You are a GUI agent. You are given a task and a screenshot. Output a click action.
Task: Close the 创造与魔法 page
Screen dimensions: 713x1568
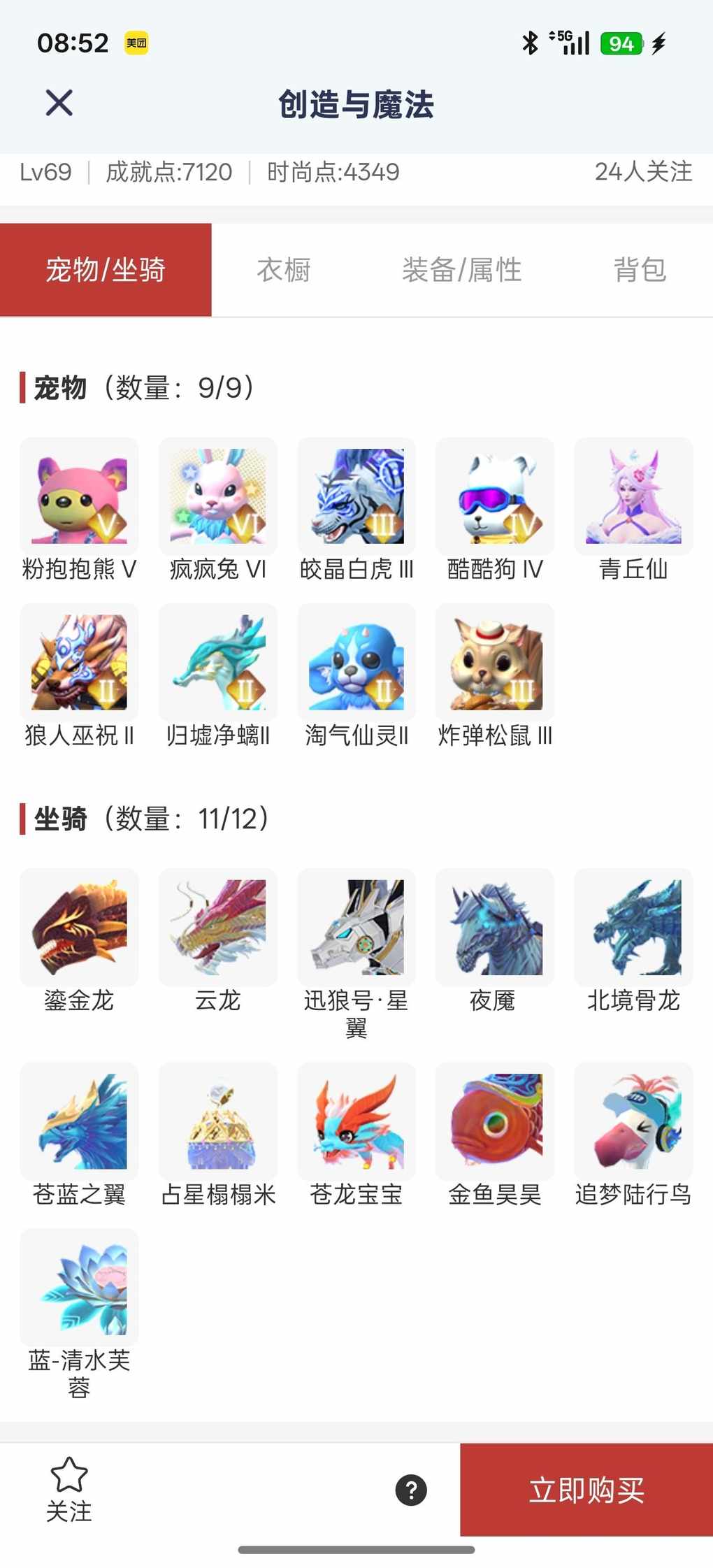(59, 103)
